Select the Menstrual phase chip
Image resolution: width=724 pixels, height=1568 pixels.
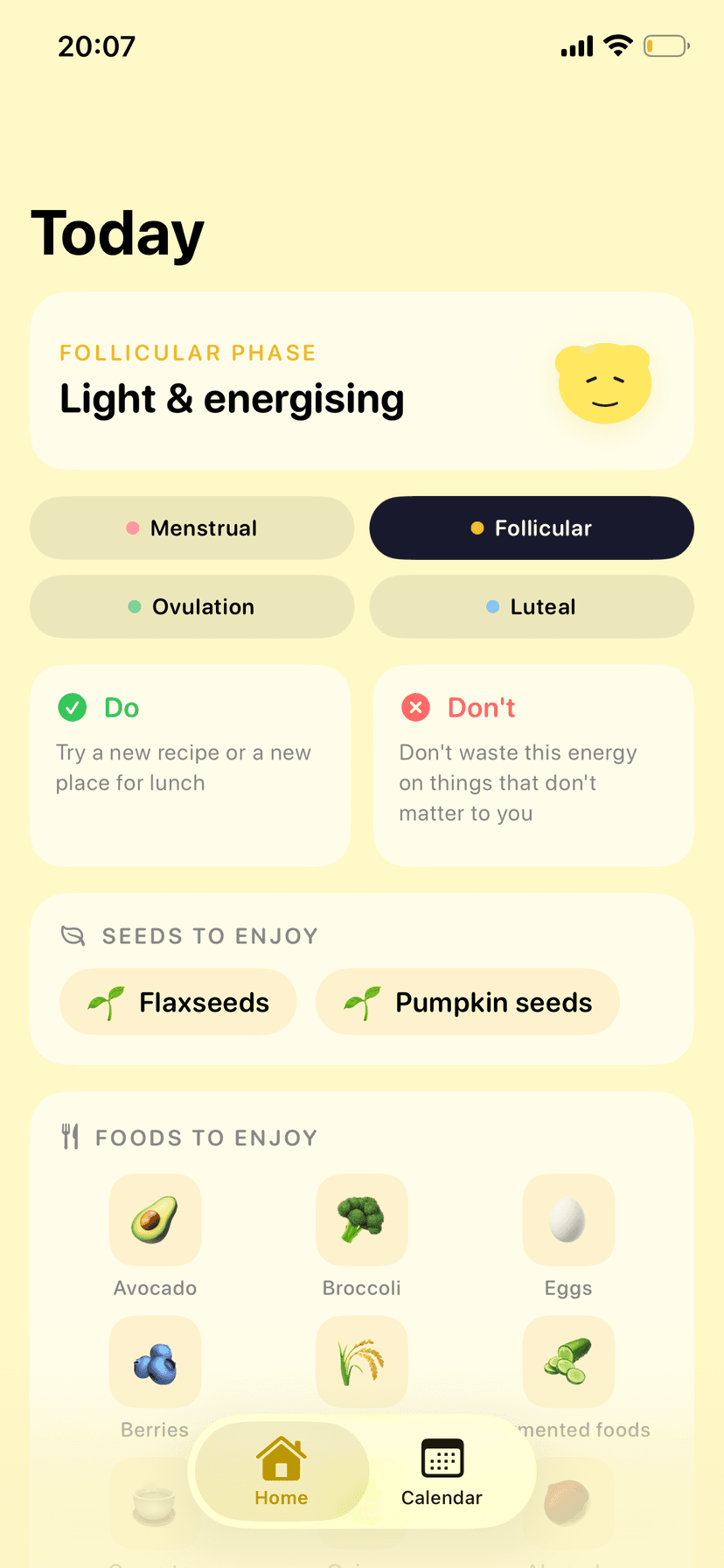192,528
